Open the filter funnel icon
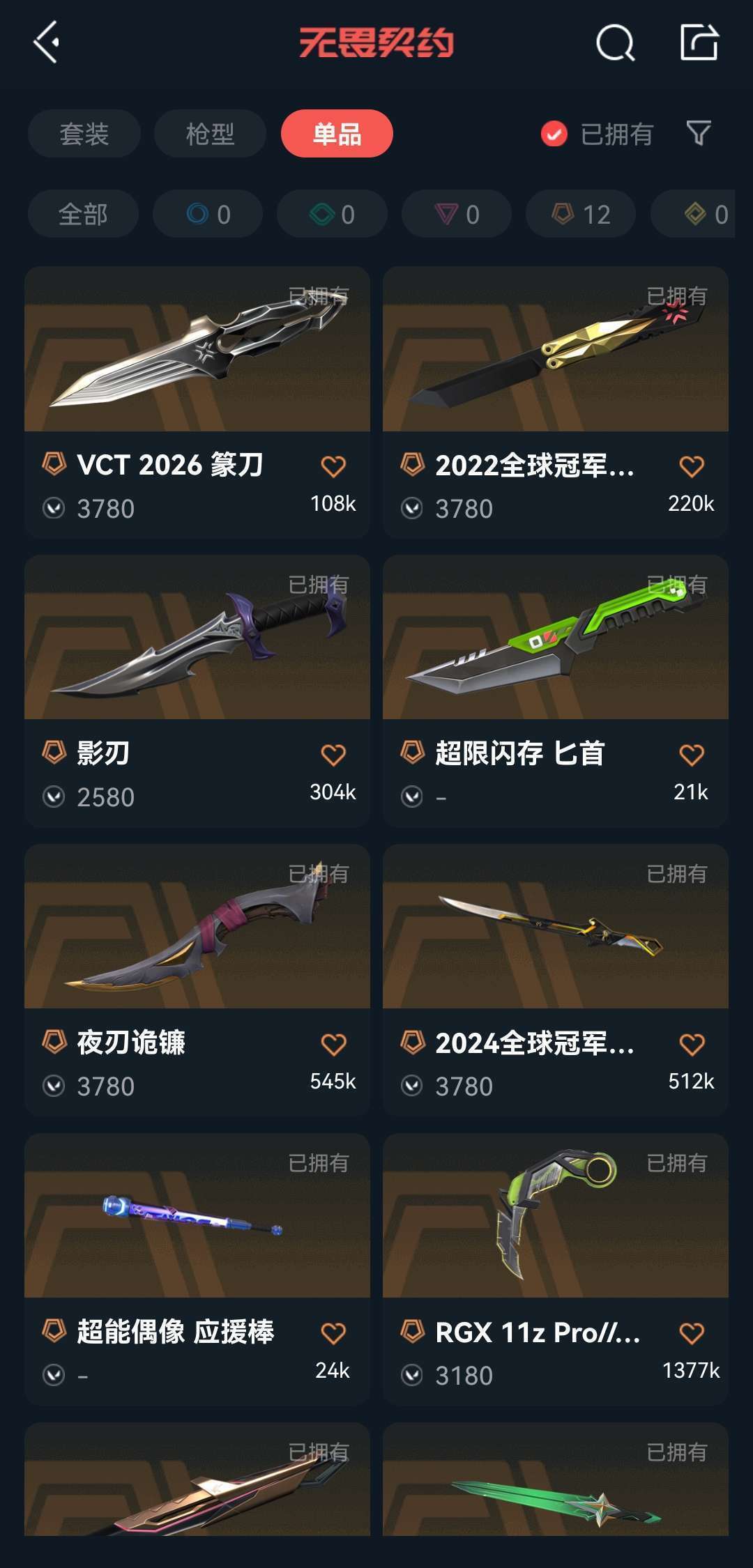This screenshot has width=753, height=1568. click(x=698, y=133)
